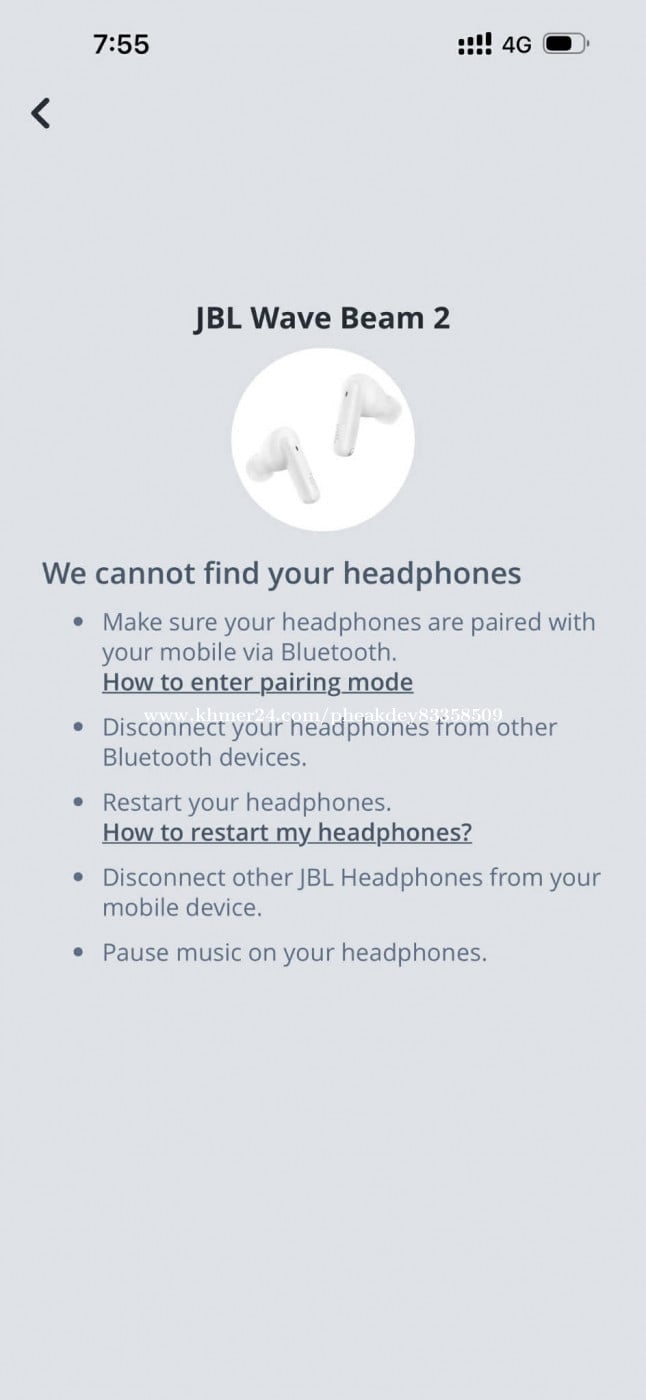Open the How to enter pairing mode link
The height and width of the screenshot is (1400, 646).
(x=257, y=683)
